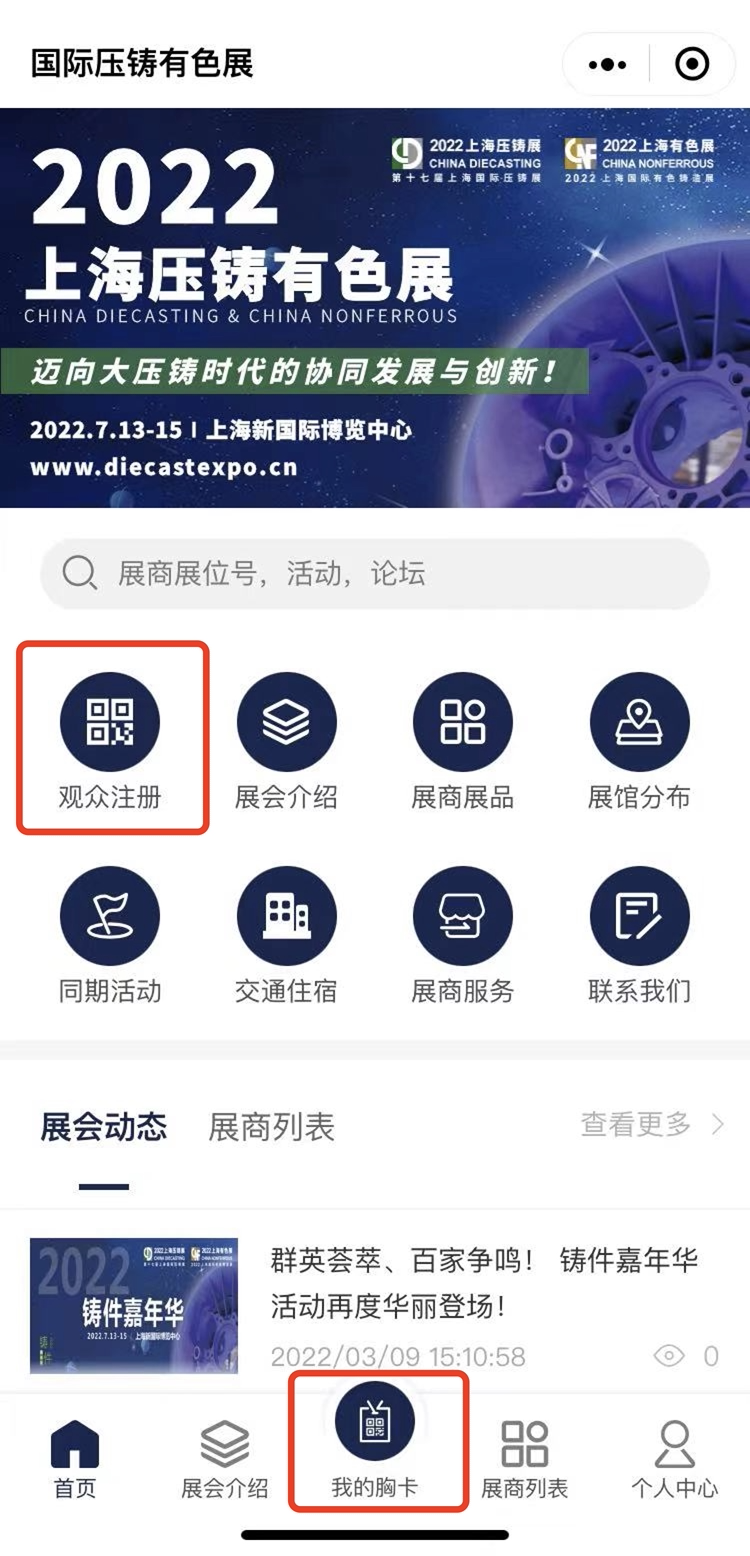
Task: Open 同期活动 concurrent events
Action: 110,934
